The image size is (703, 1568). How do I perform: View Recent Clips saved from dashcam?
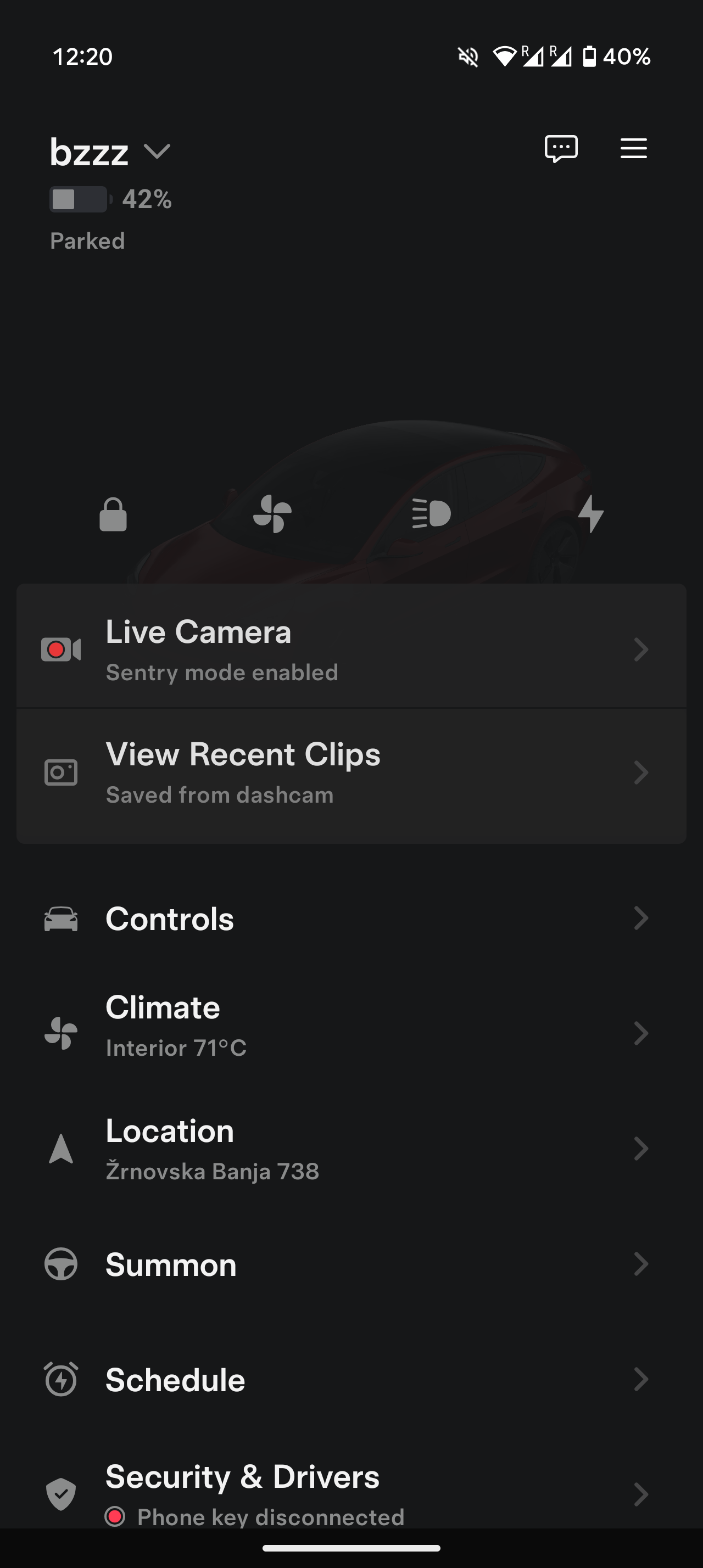tap(351, 772)
